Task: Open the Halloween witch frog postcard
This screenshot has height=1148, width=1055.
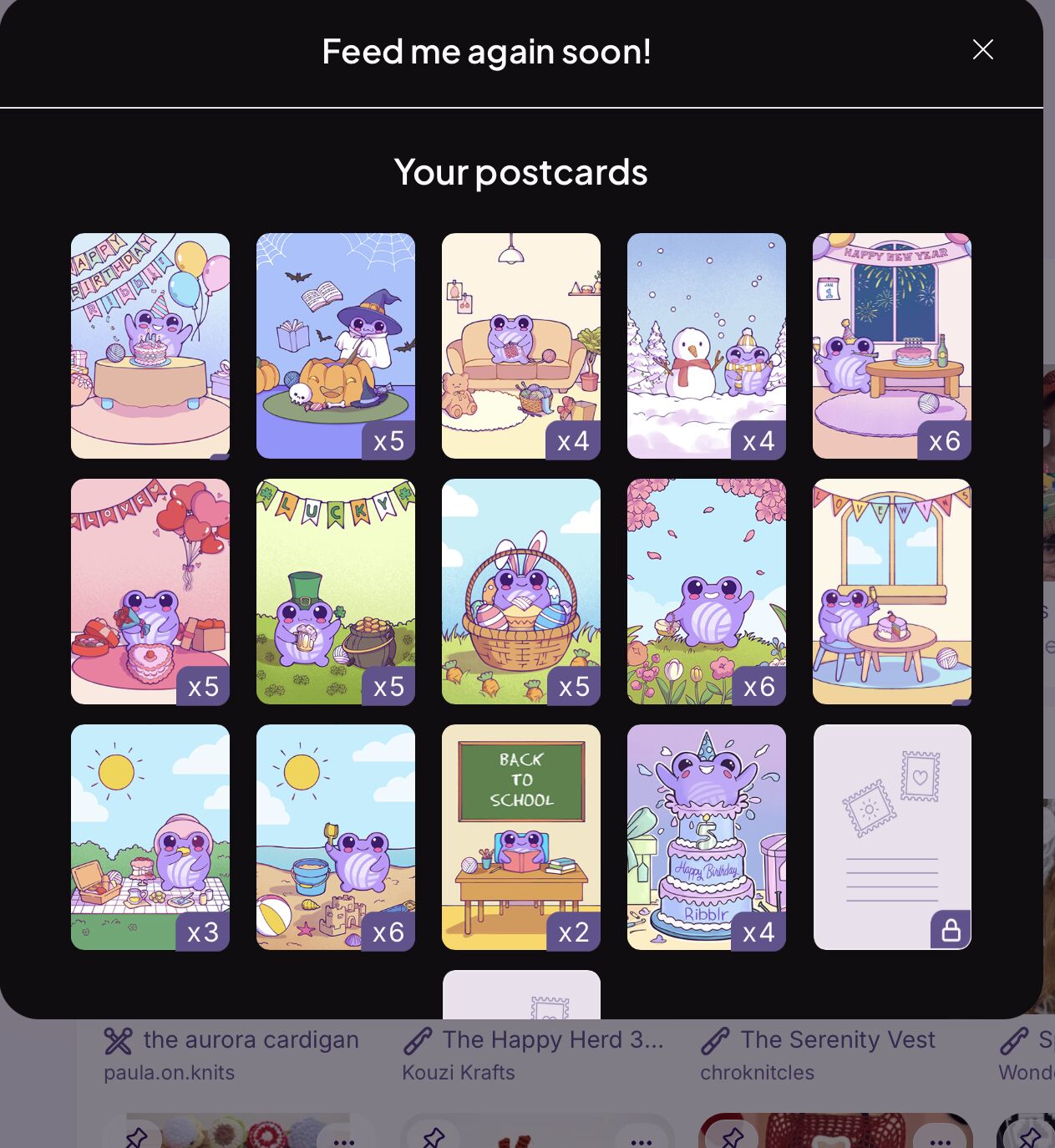Action: tap(335, 345)
